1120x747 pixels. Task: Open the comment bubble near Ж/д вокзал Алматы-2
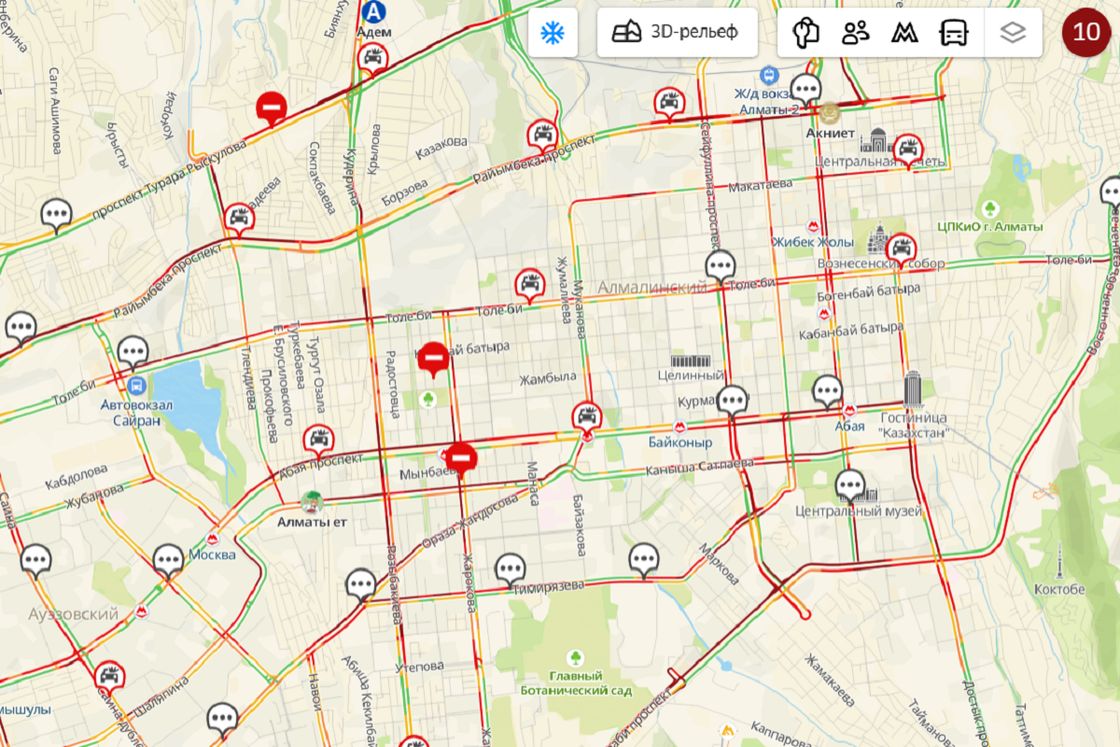805,89
